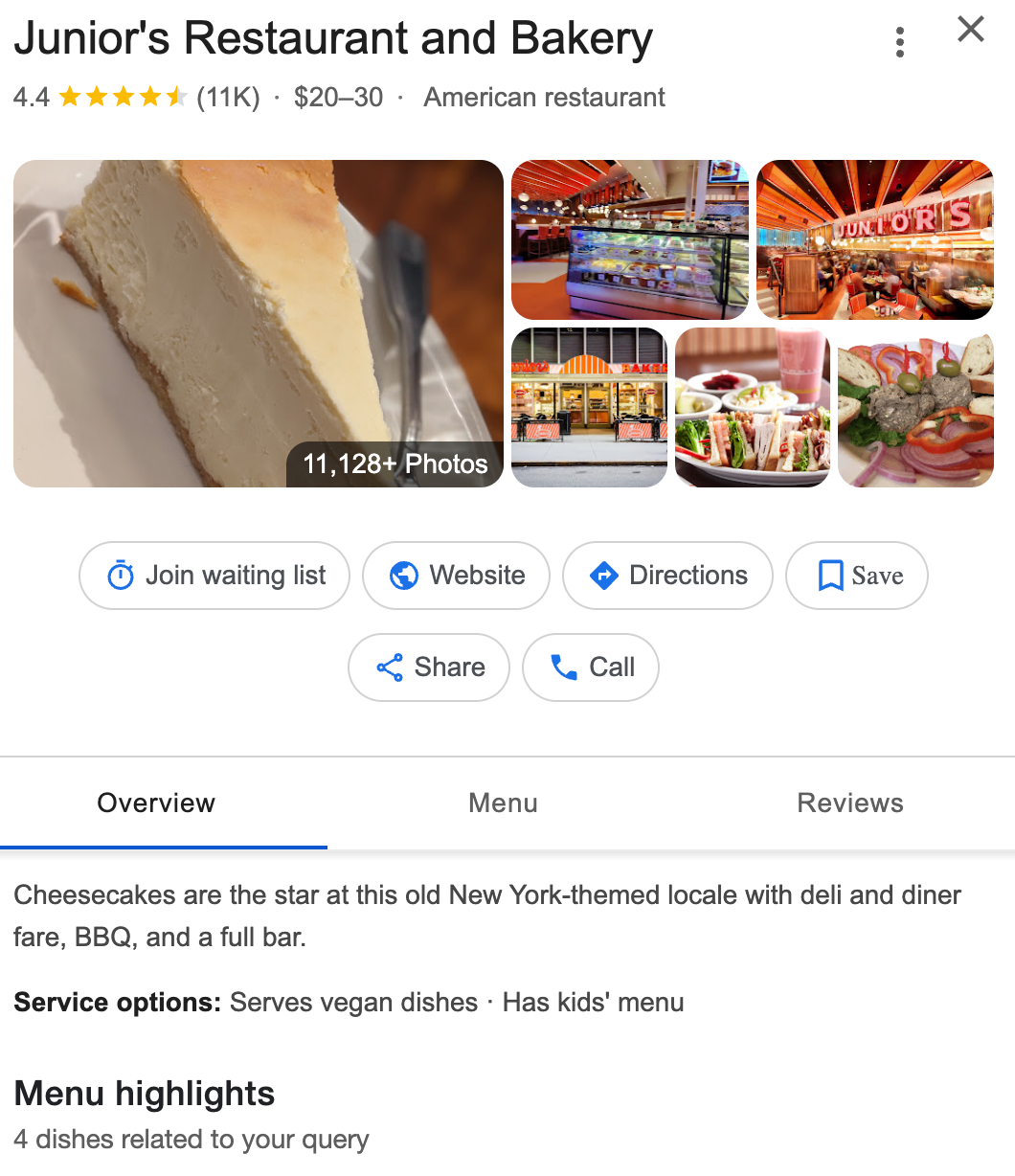The height and width of the screenshot is (1176, 1015).
Task: Open the club sandwich and smoothie photo
Action: [x=753, y=407]
